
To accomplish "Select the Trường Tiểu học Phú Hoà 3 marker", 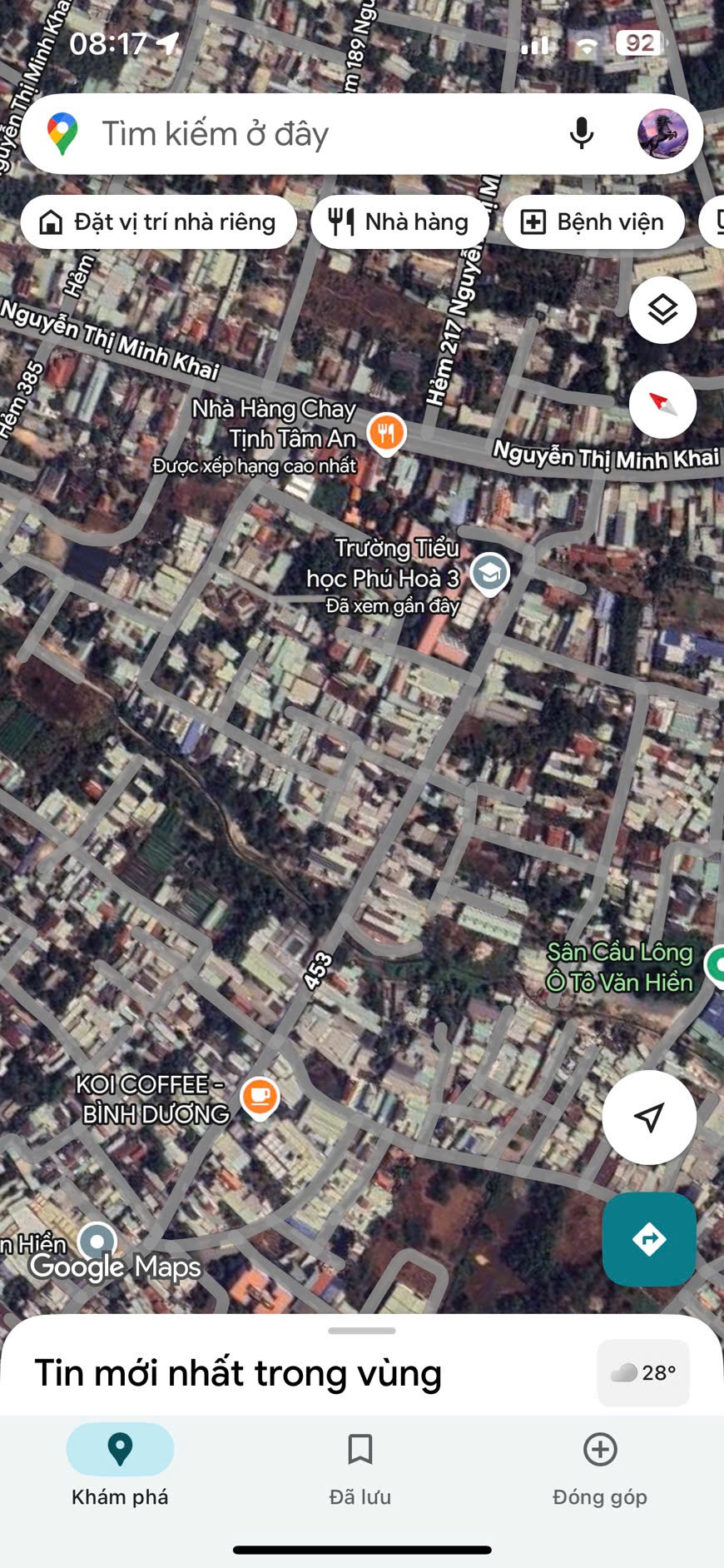I will tap(489, 573).
